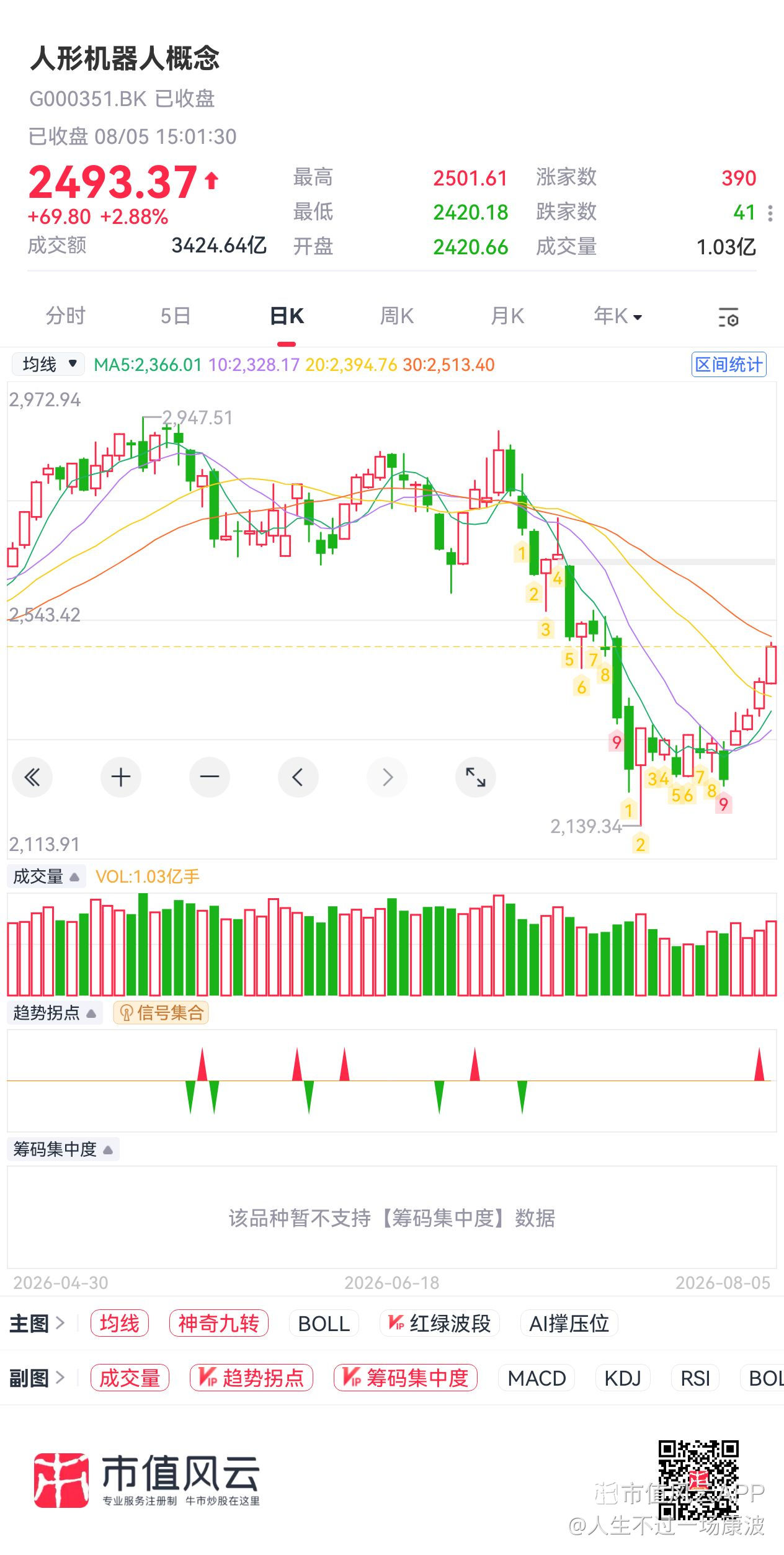The height and width of the screenshot is (1555, 784).
Task: Open the 月K monthly chart
Action: click(x=507, y=316)
